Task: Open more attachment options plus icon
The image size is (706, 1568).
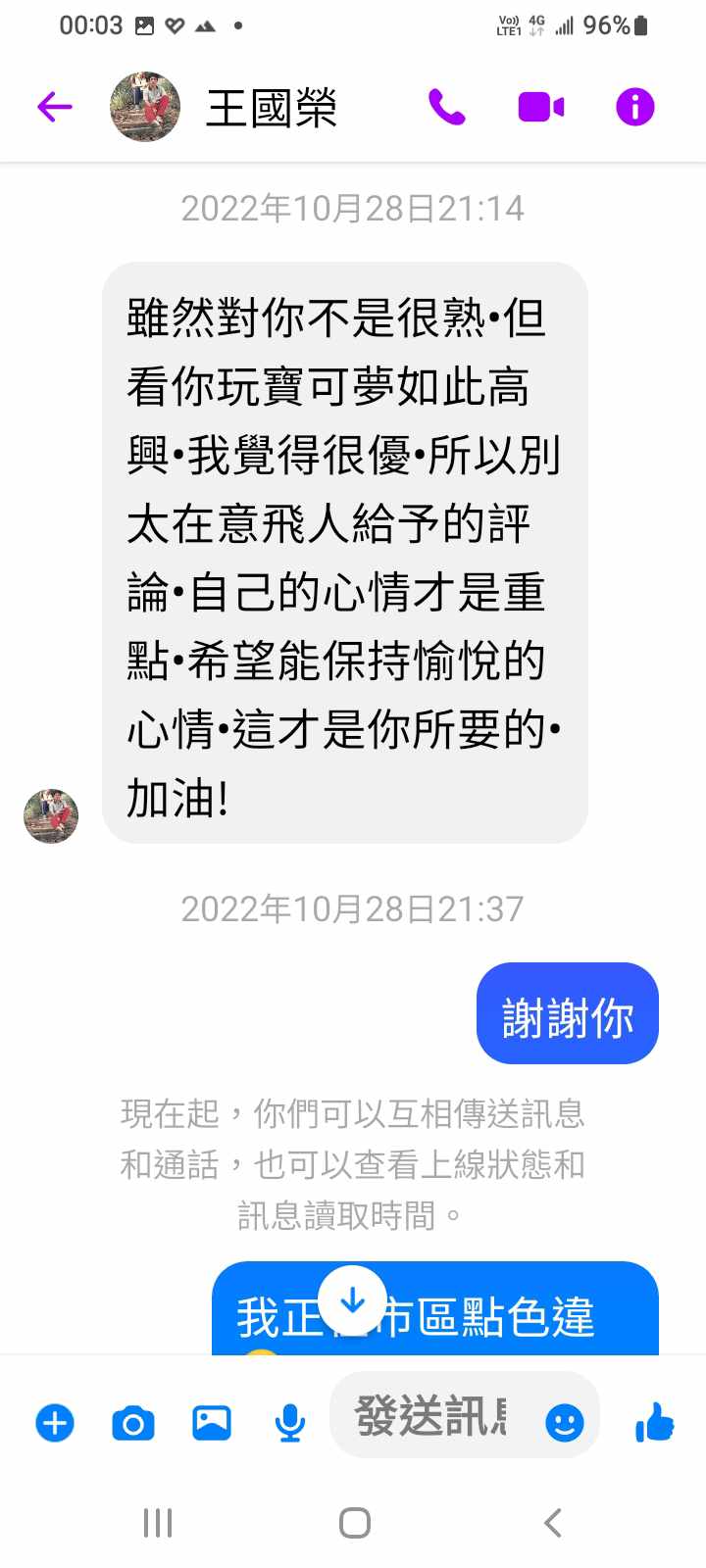Action: point(55,1422)
